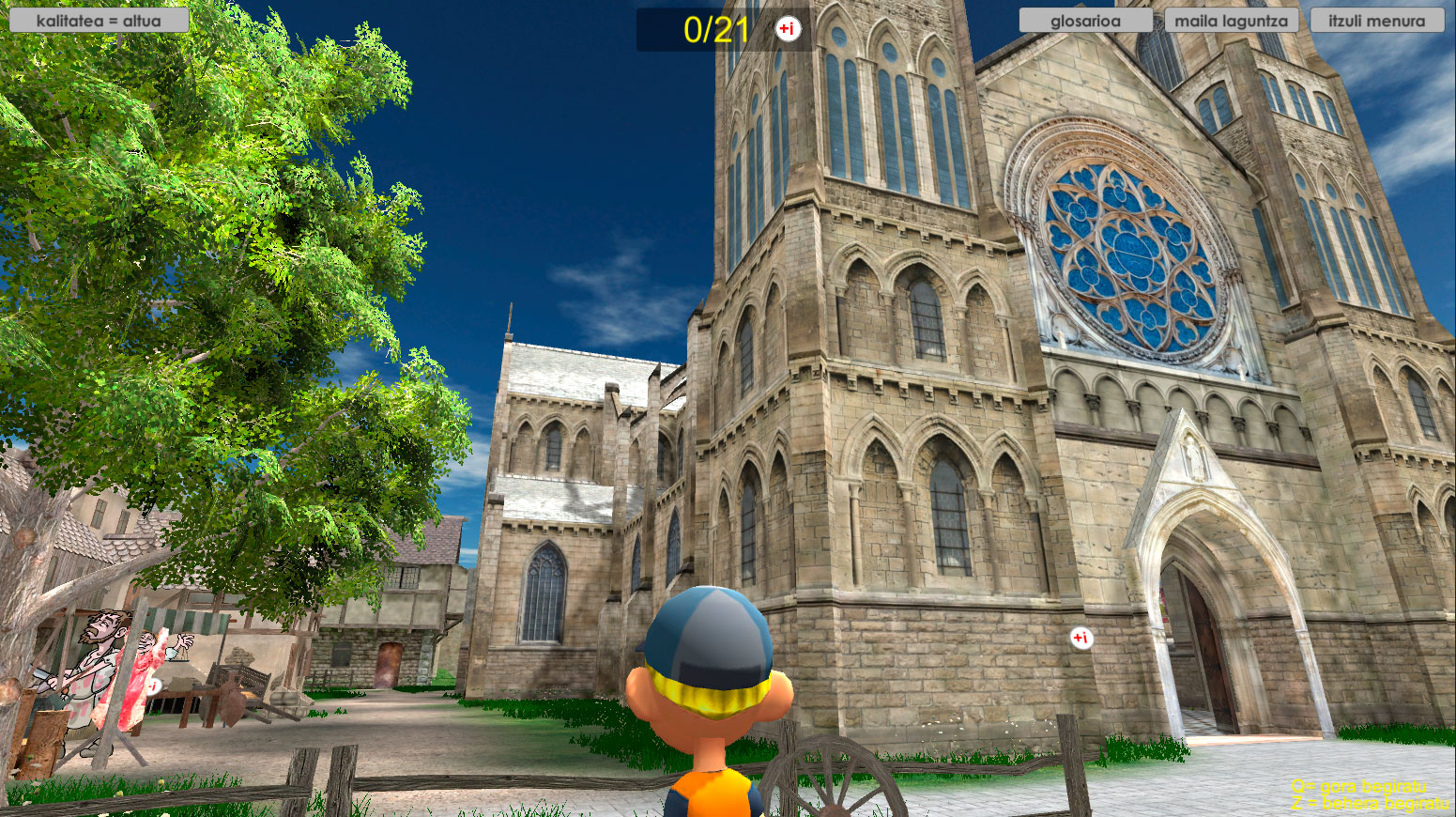Open the glosarioa glossary
The height and width of the screenshot is (817, 1456).
(1085, 21)
